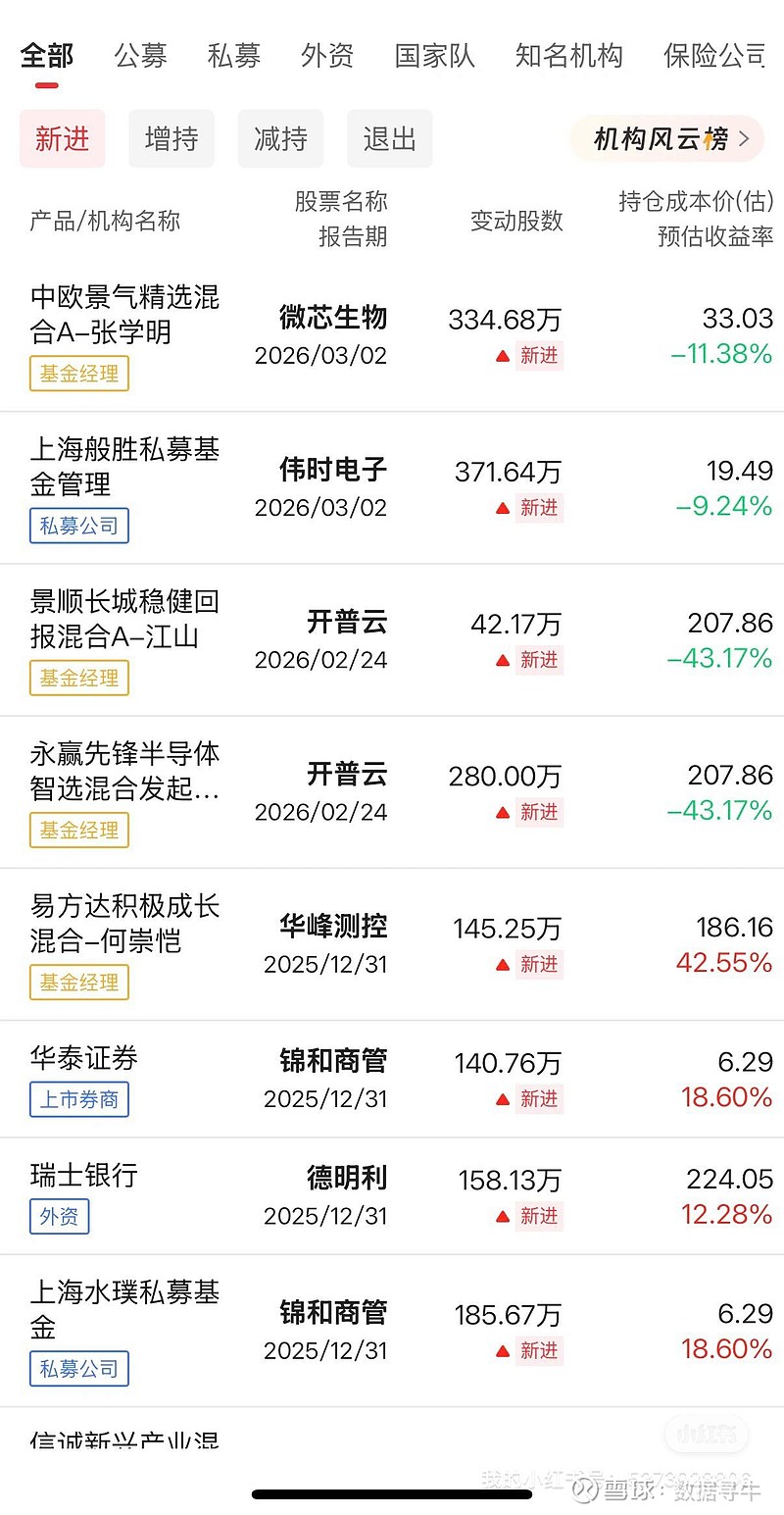The image size is (784, 1515).
Task: Switch to the 公募 tab
Action: tap(141, 55)
